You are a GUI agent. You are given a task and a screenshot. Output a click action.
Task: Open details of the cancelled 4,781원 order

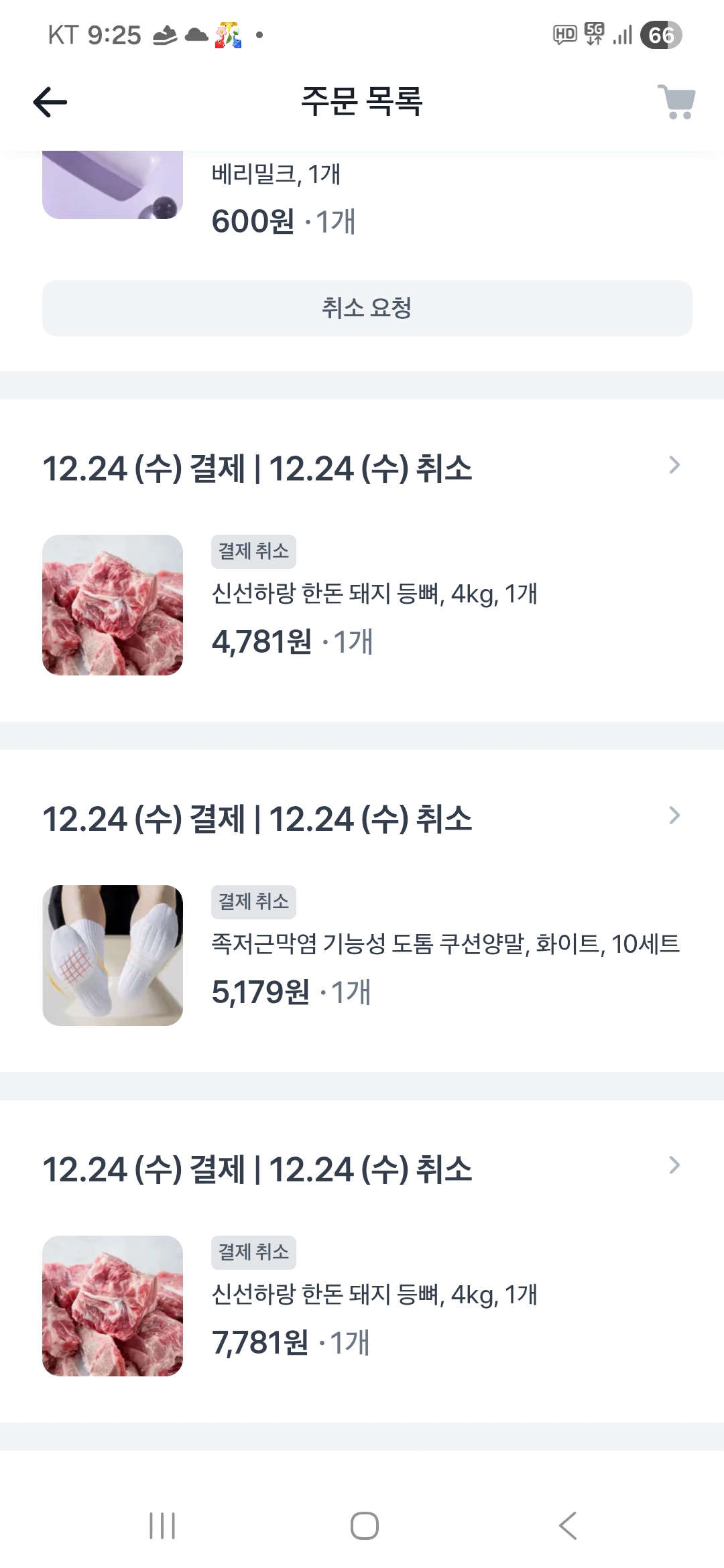pos(674,466)
